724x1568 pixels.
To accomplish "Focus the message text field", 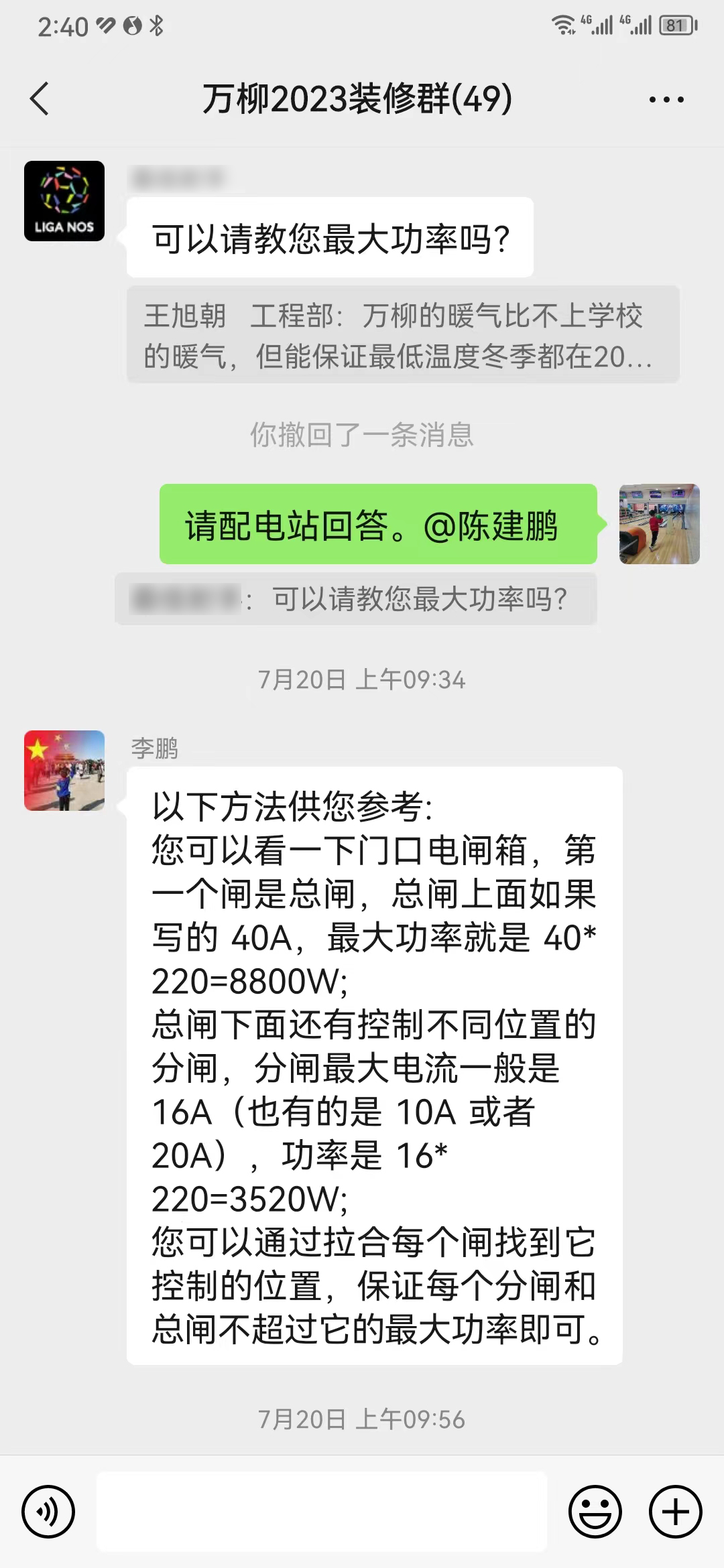I will point(322,1512).
